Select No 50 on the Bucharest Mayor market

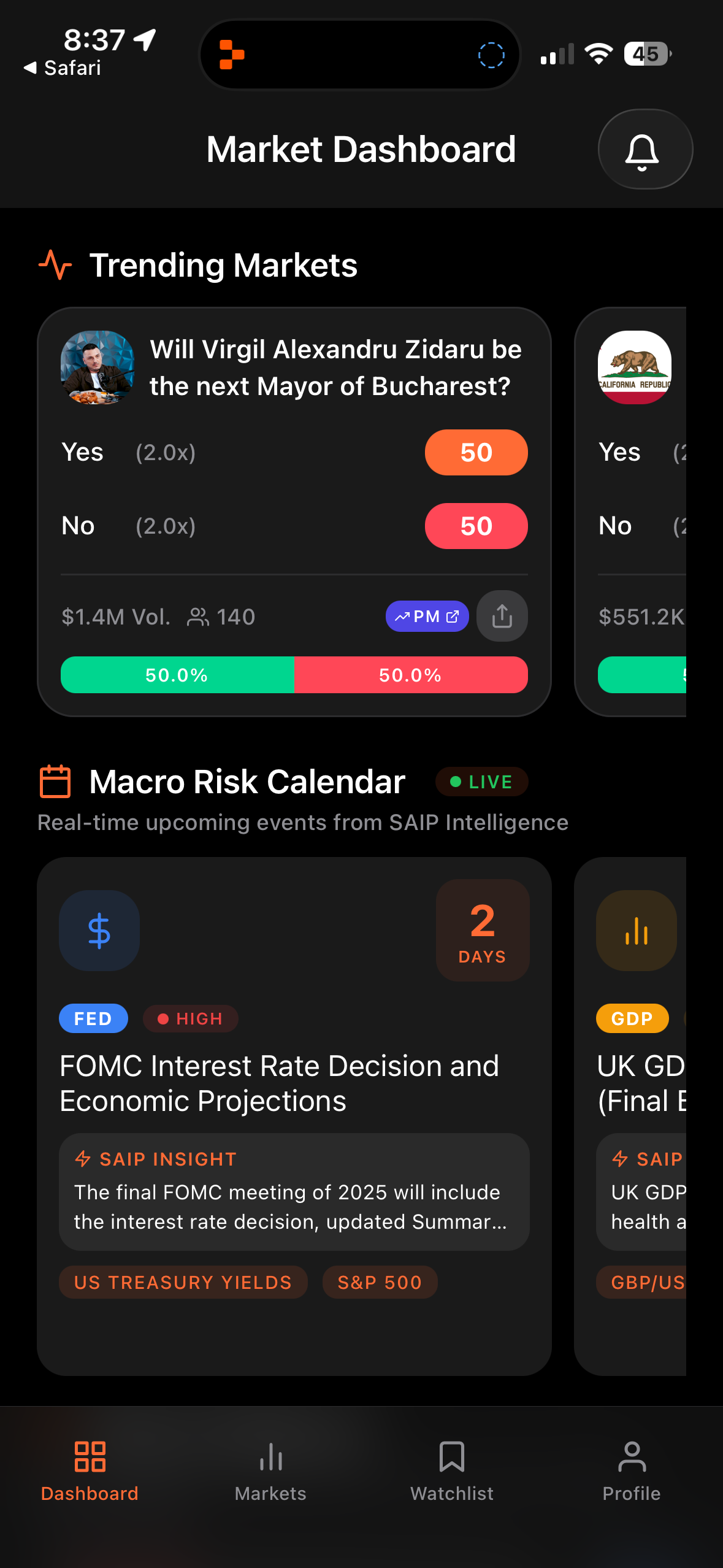(476, 526)
